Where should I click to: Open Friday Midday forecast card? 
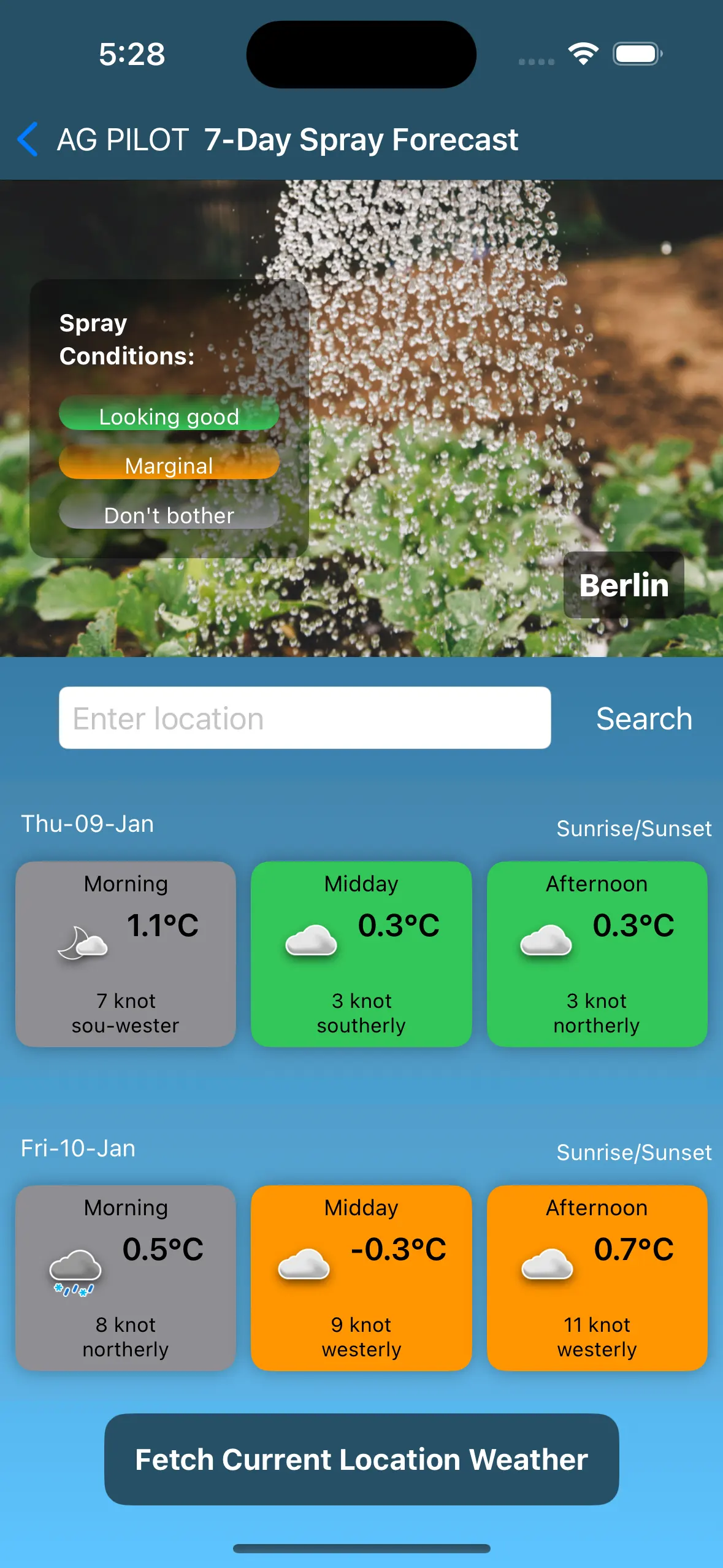pyautogui.click(x=361, y=1278)
